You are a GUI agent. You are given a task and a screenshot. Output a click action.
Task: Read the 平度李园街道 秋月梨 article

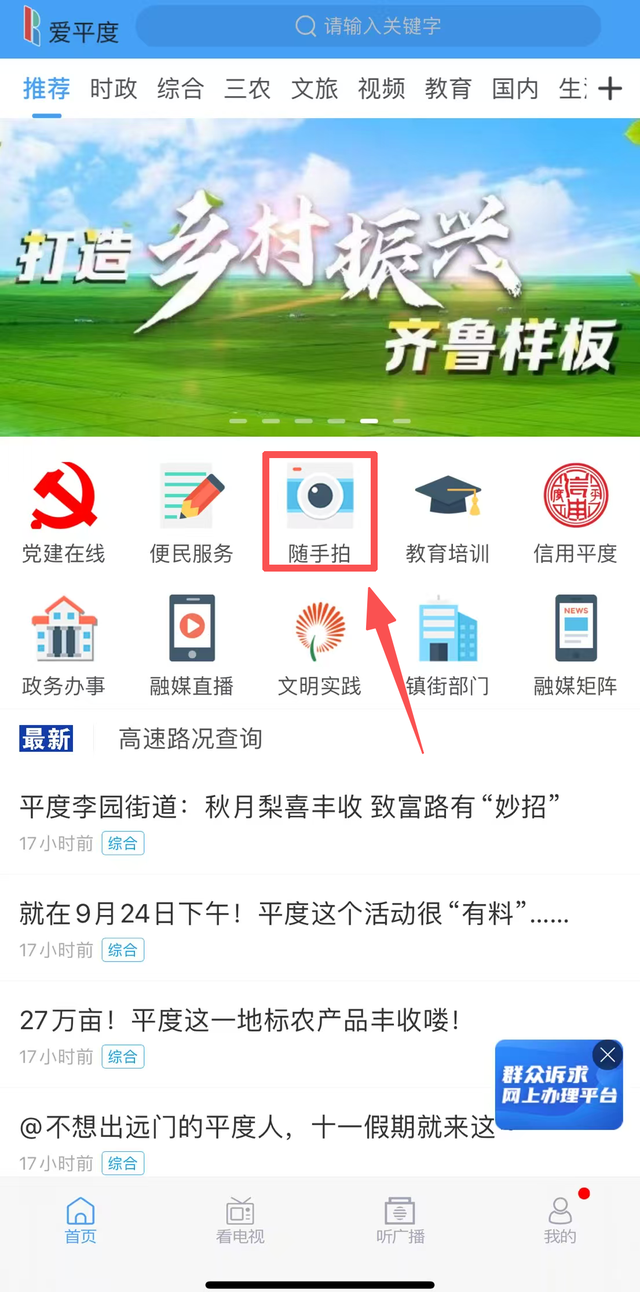[x=290, y=806]
